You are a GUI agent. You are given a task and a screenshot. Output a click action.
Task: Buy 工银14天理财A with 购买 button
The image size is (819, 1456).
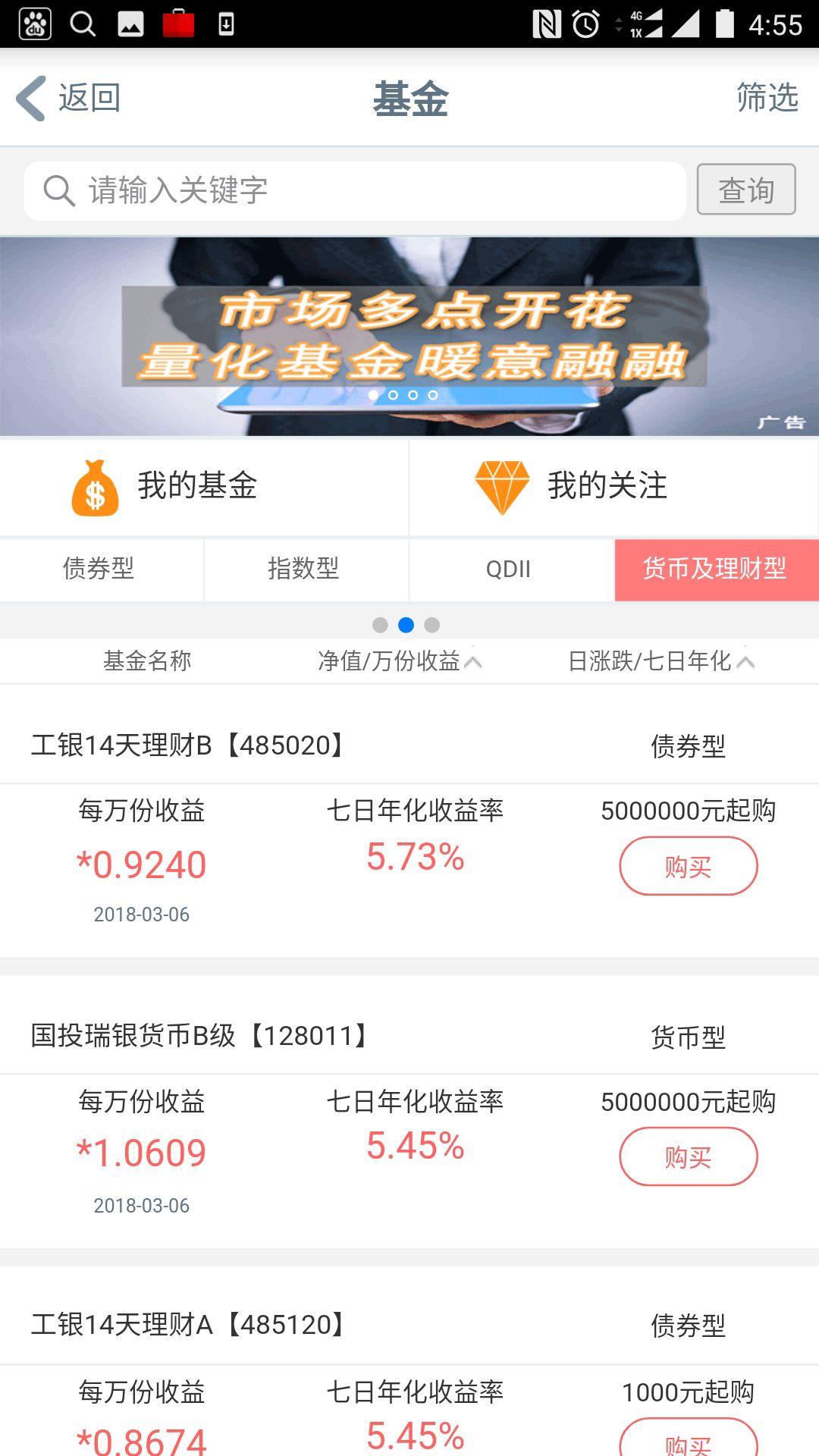point(688,1441)
